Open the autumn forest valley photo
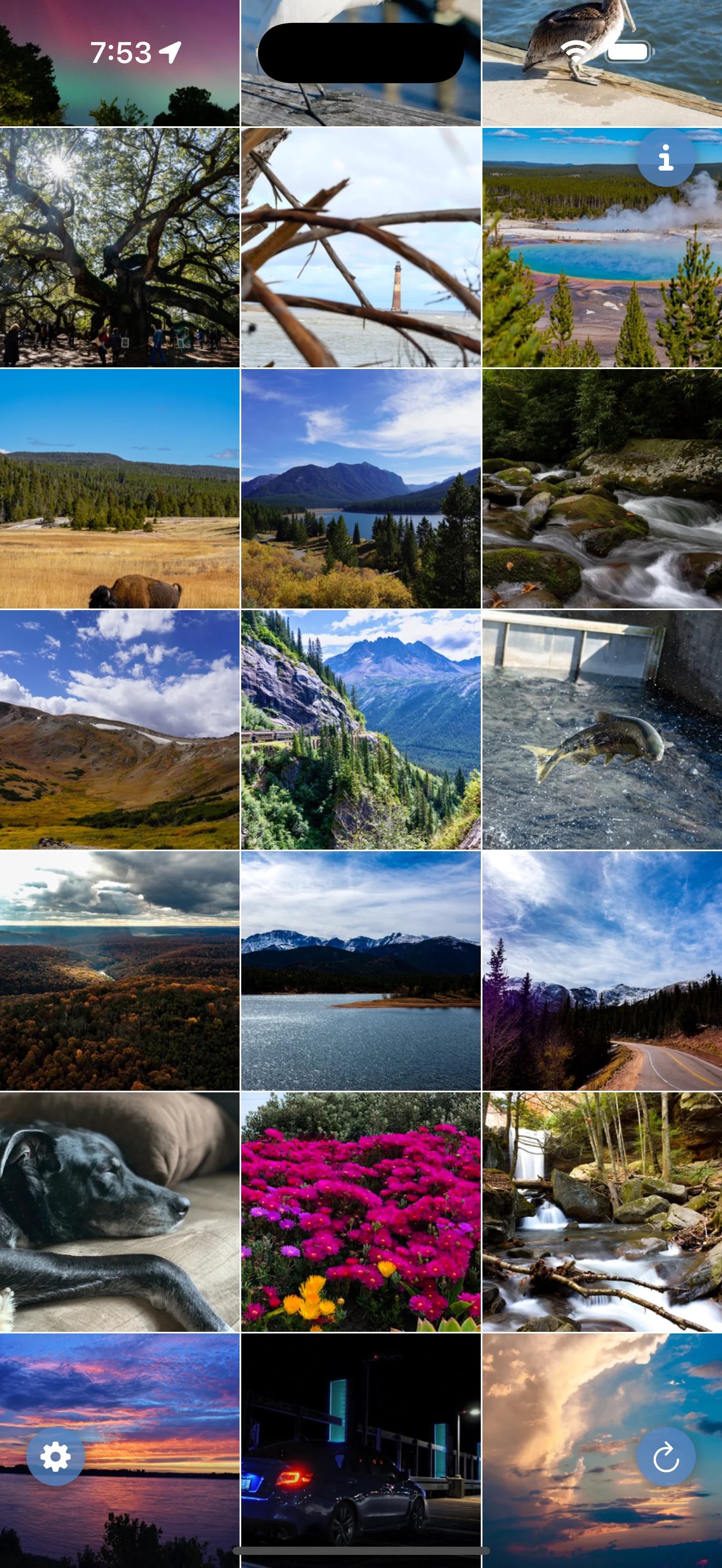722x1568 pixels. 119,970
